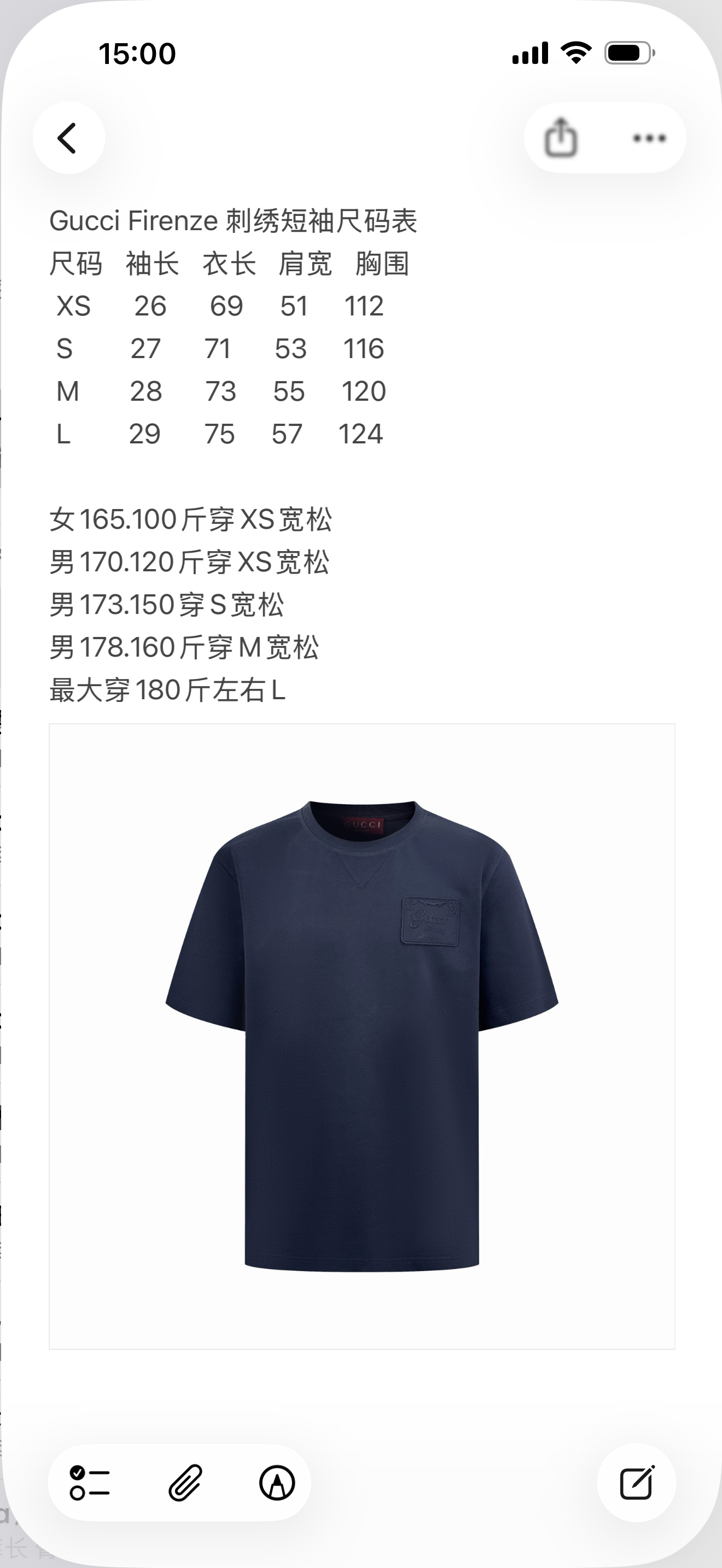
Task: Tap the XS size row in the chart
Action: pyautogui.click(x=219, y=307)
